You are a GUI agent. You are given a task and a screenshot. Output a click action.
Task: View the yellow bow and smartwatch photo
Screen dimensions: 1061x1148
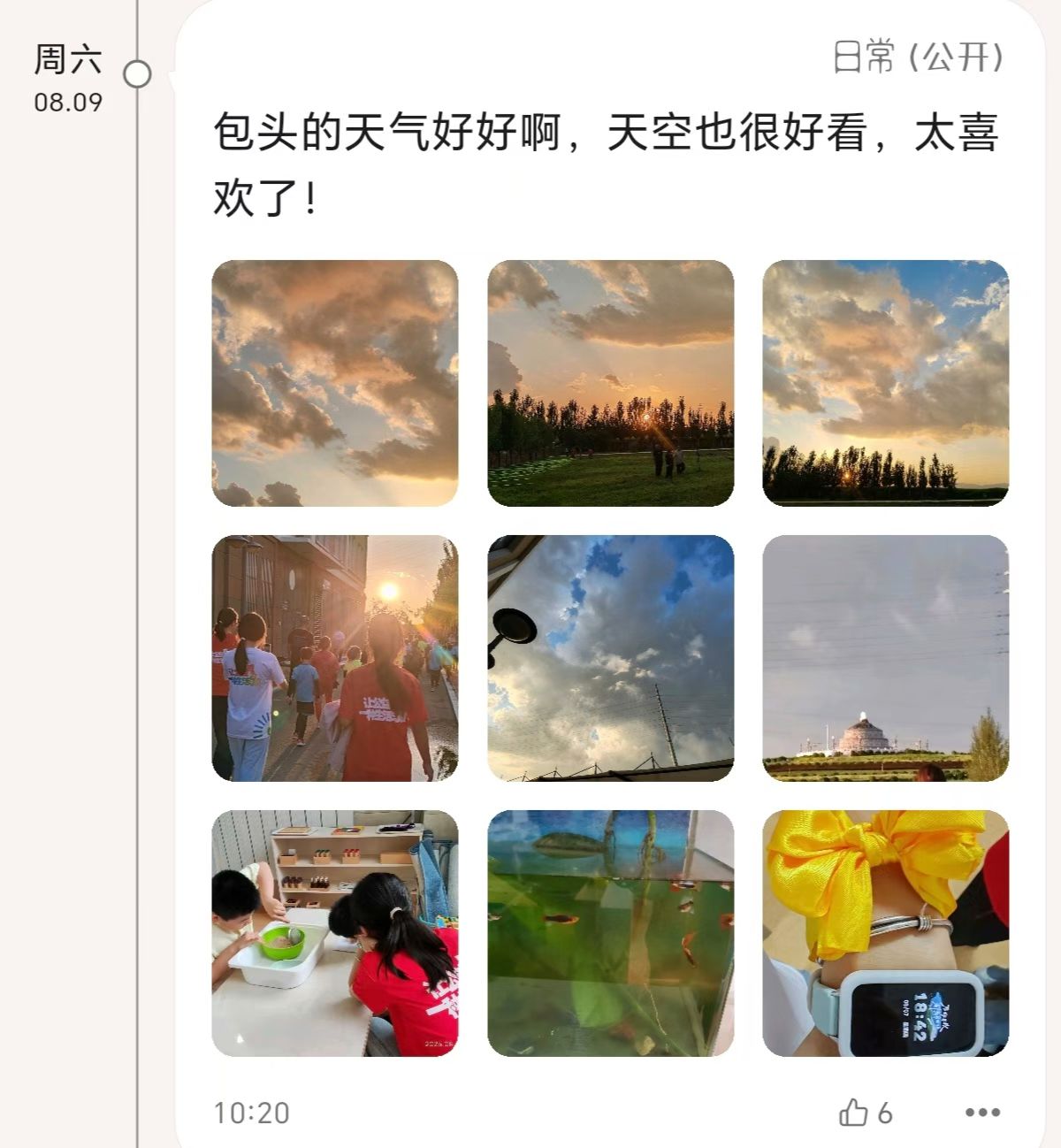pyautogui.click(x=885, y=933)
